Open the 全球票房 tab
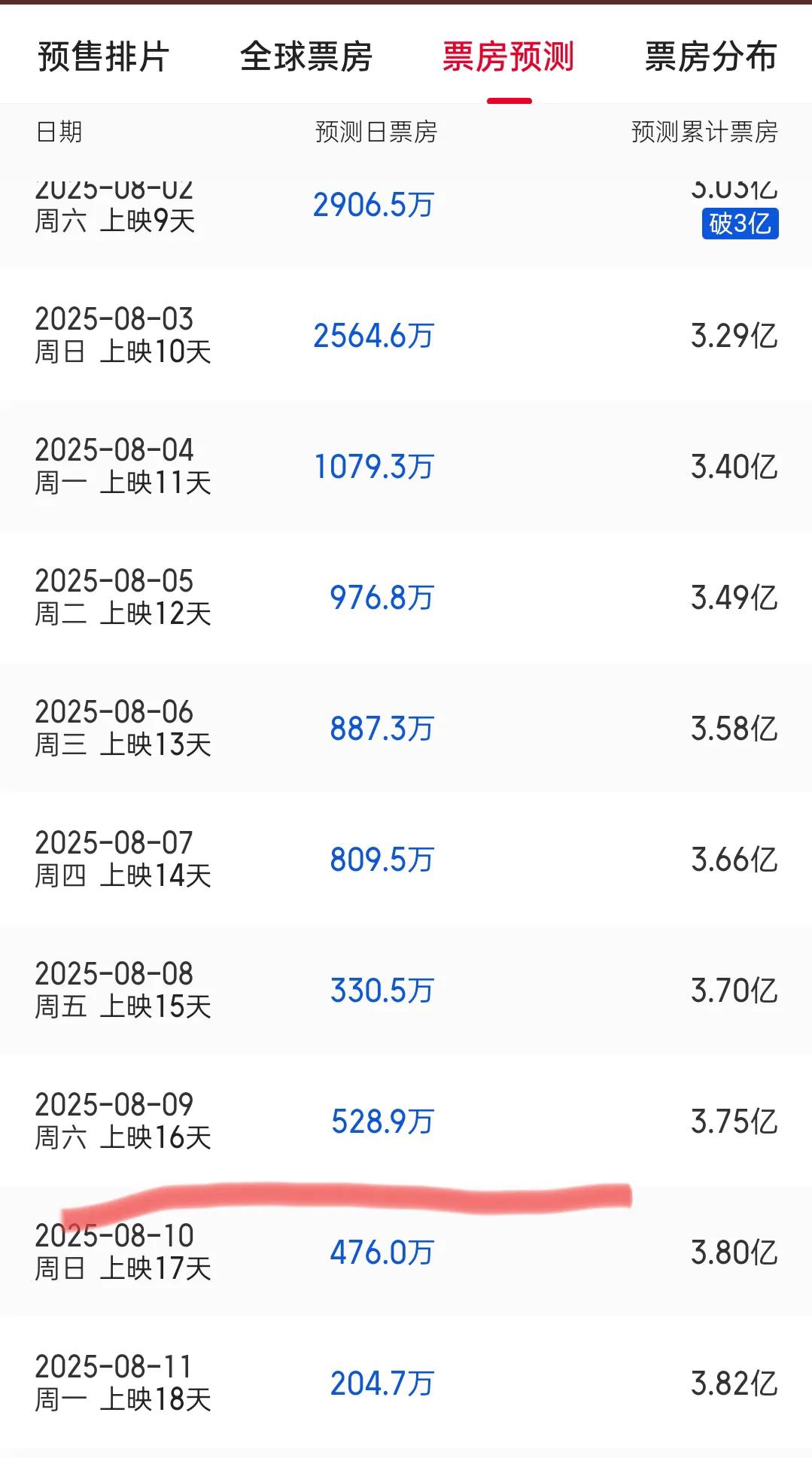This screenshot has height=1458, width=812. coord(306,56)
